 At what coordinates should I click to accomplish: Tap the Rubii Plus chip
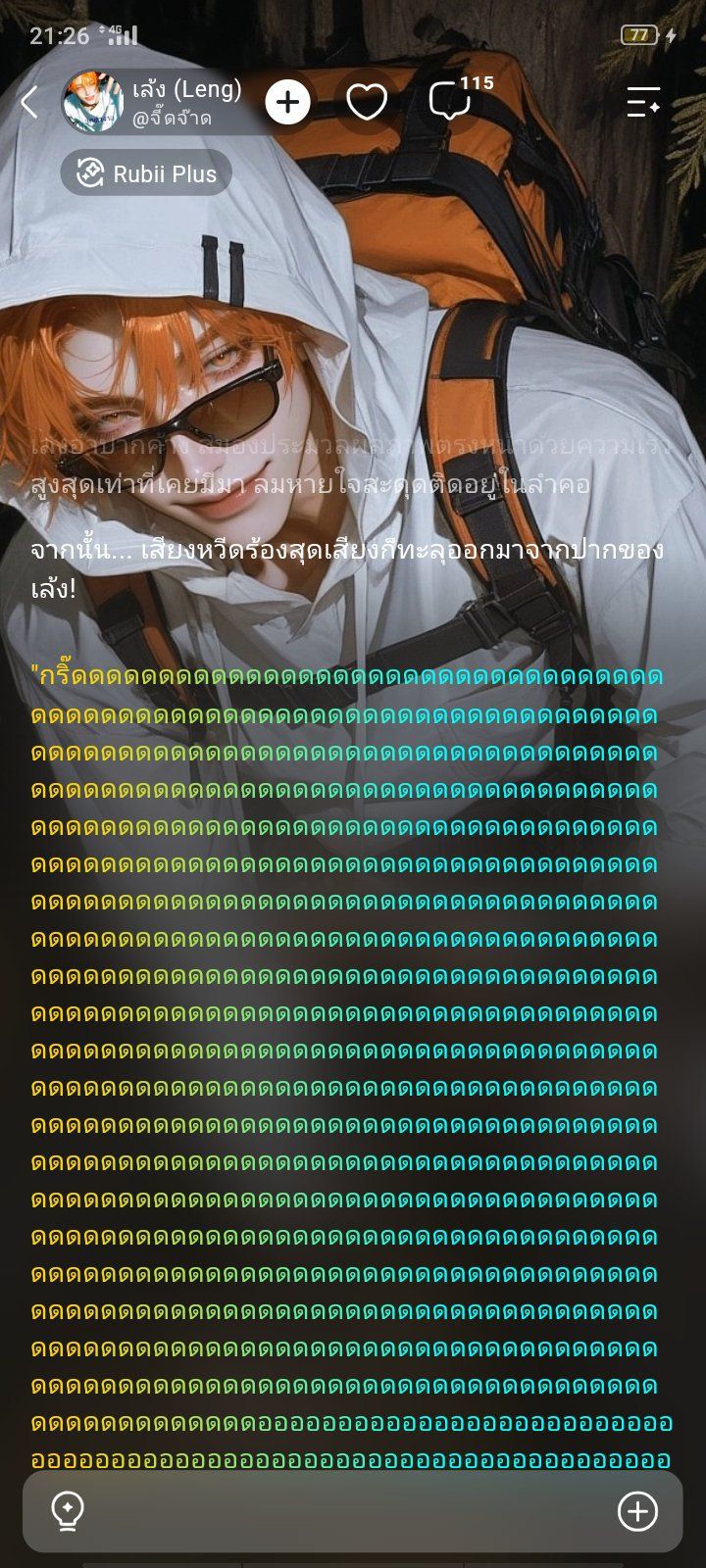pyautogui.click(x=146, y=173)
